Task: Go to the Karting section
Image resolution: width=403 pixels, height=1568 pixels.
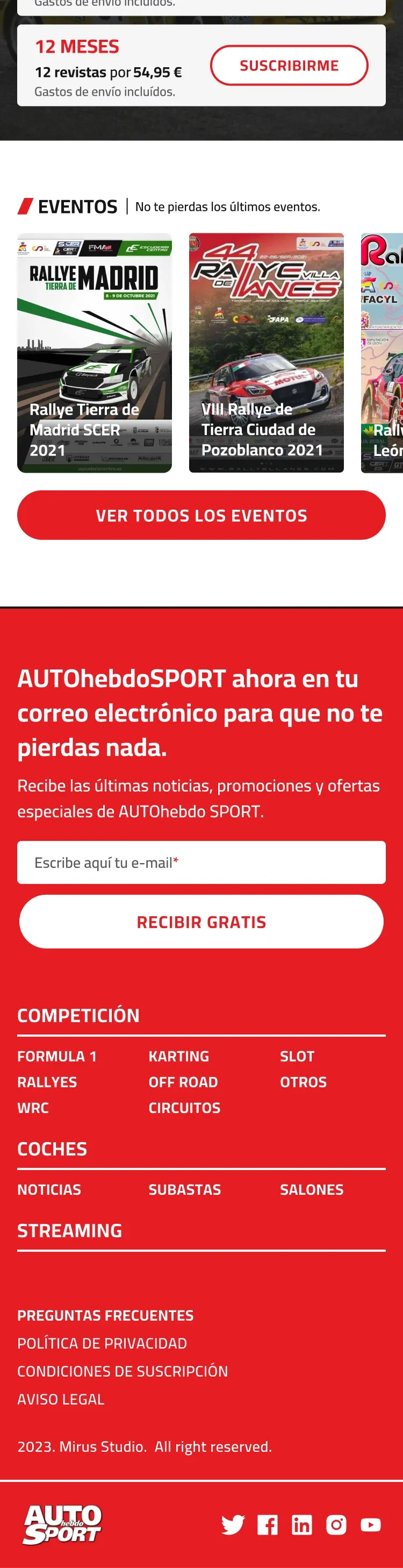Action: click(179, 1056)
